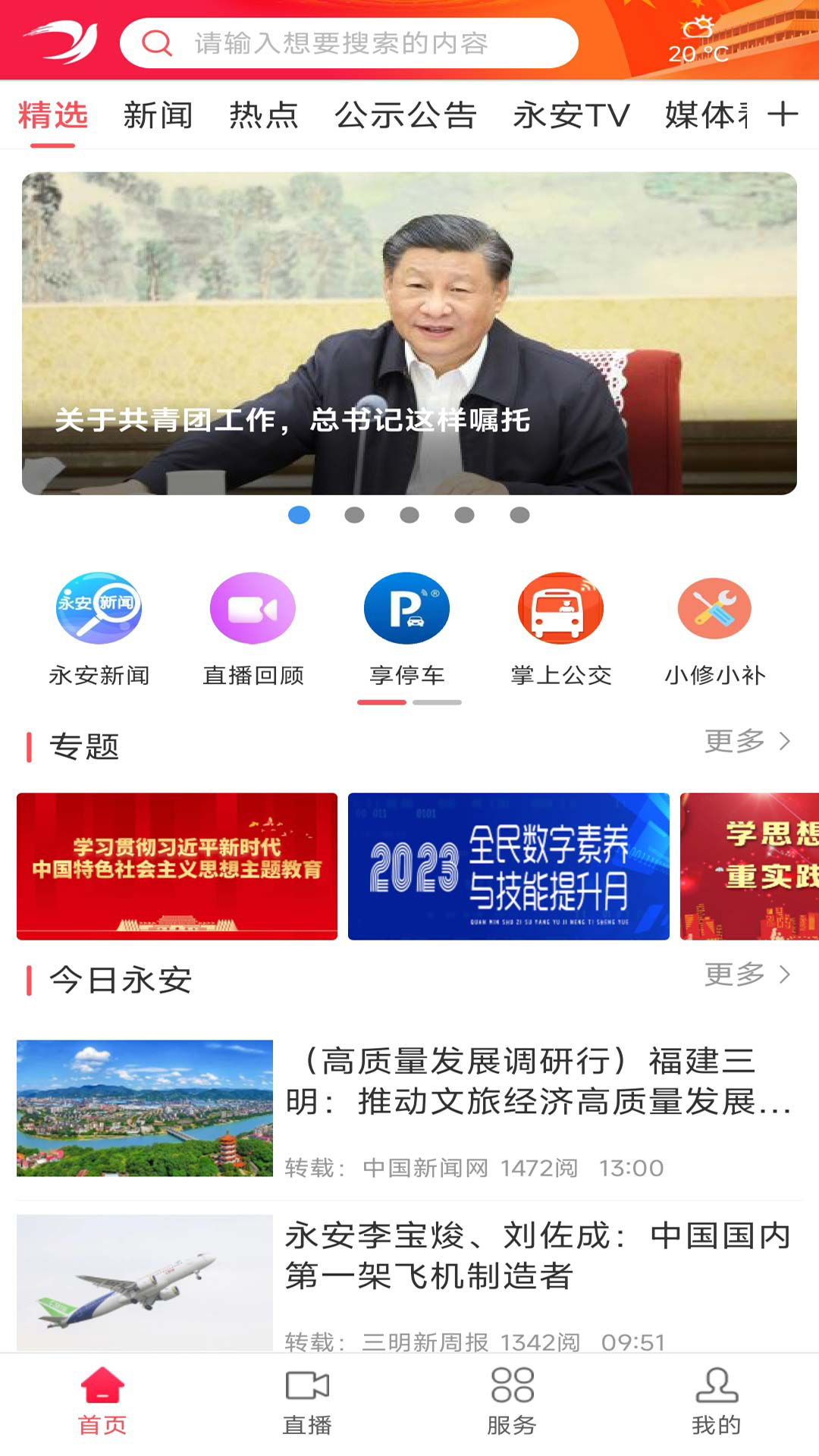
Task: Open the 公示公告 tab
Action: pyautogui.click(x=406, y=116)
